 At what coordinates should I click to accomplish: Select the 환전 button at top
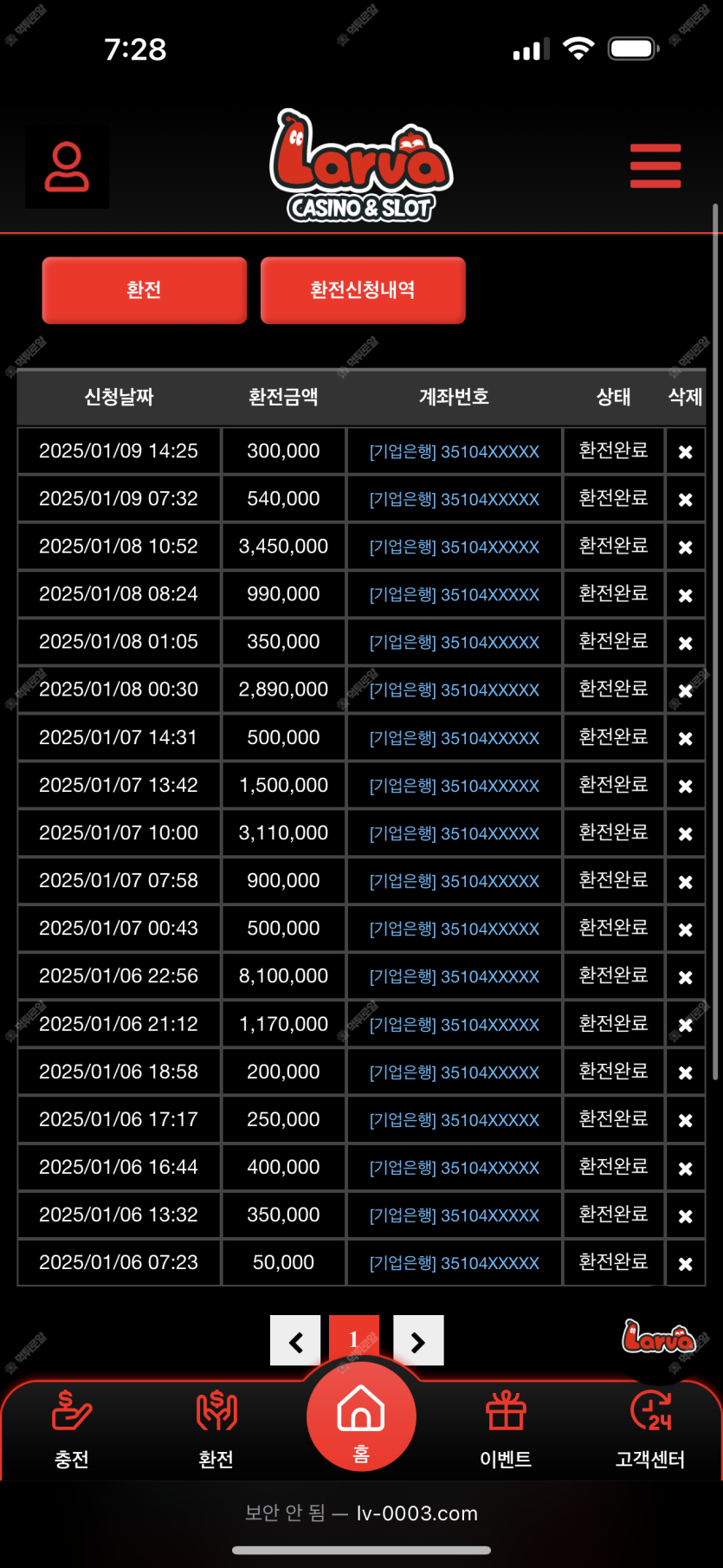144,290
